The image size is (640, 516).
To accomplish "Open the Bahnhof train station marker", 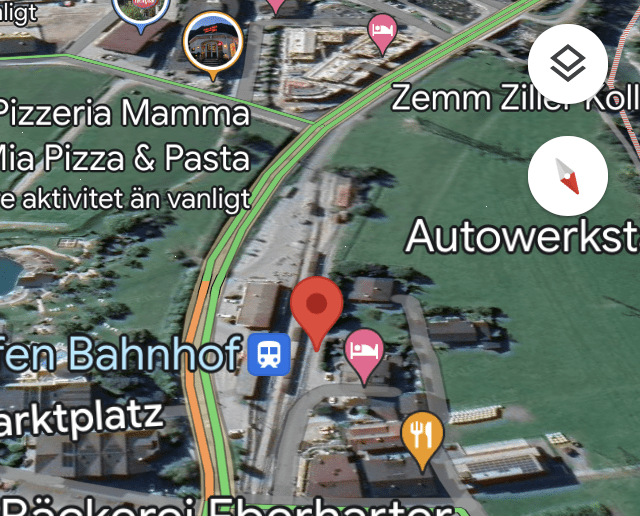I will click(269, 353).
